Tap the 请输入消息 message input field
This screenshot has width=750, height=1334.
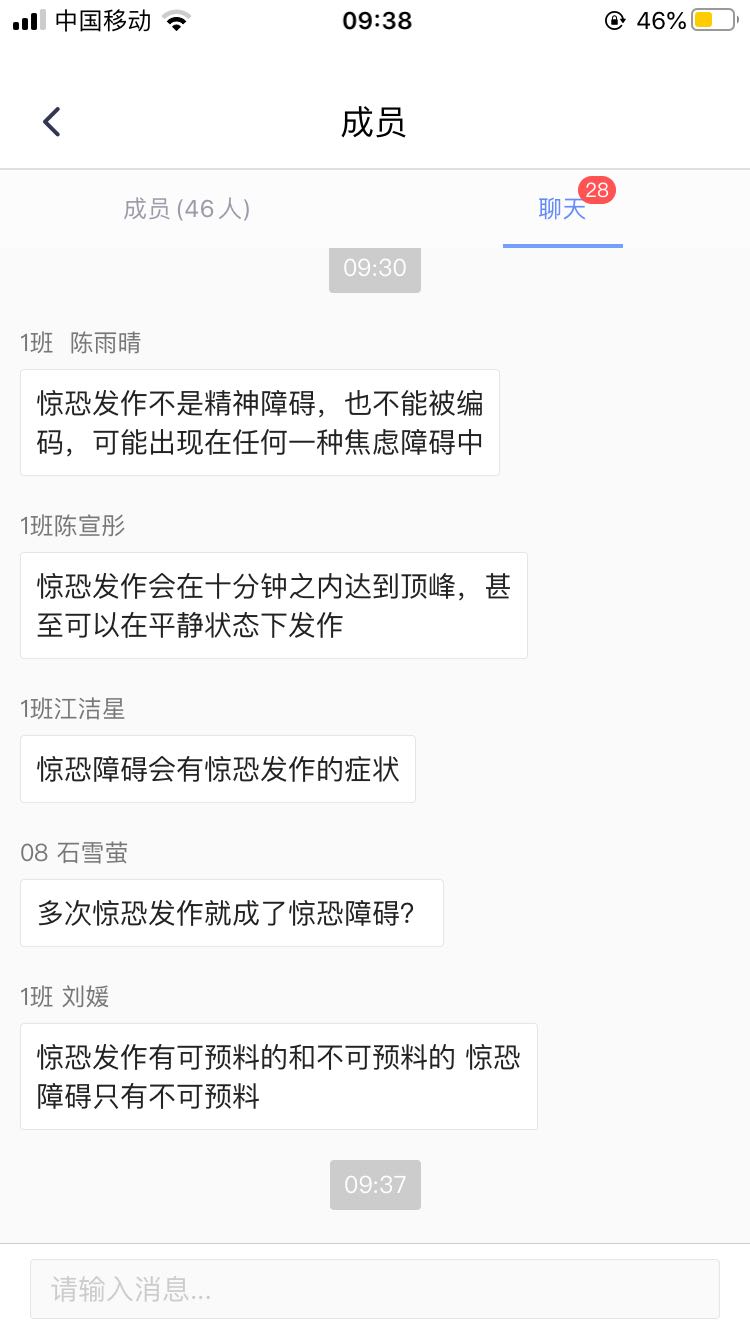click(374, 1289)
